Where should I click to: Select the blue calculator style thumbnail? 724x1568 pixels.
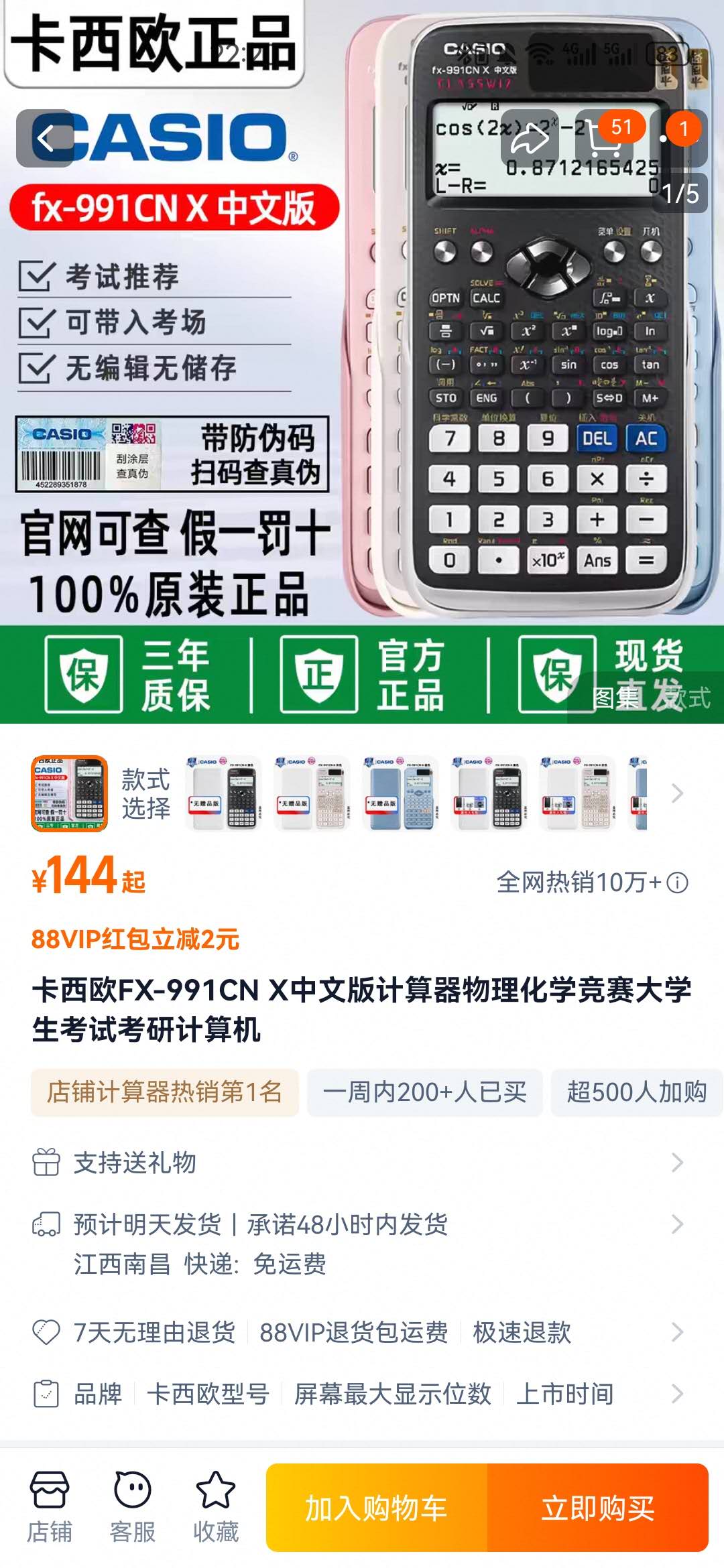click(401, 793)
